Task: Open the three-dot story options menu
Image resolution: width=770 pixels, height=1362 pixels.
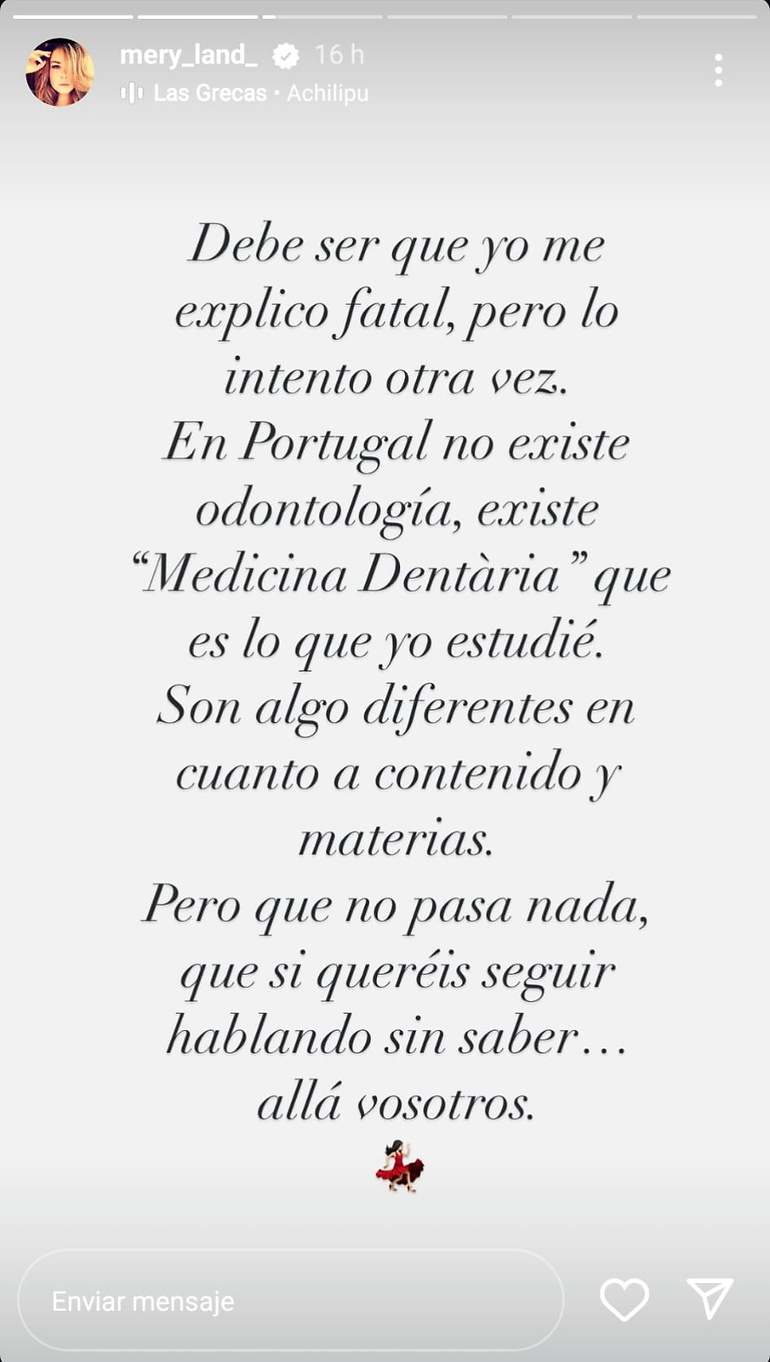Action: [718, 70]
